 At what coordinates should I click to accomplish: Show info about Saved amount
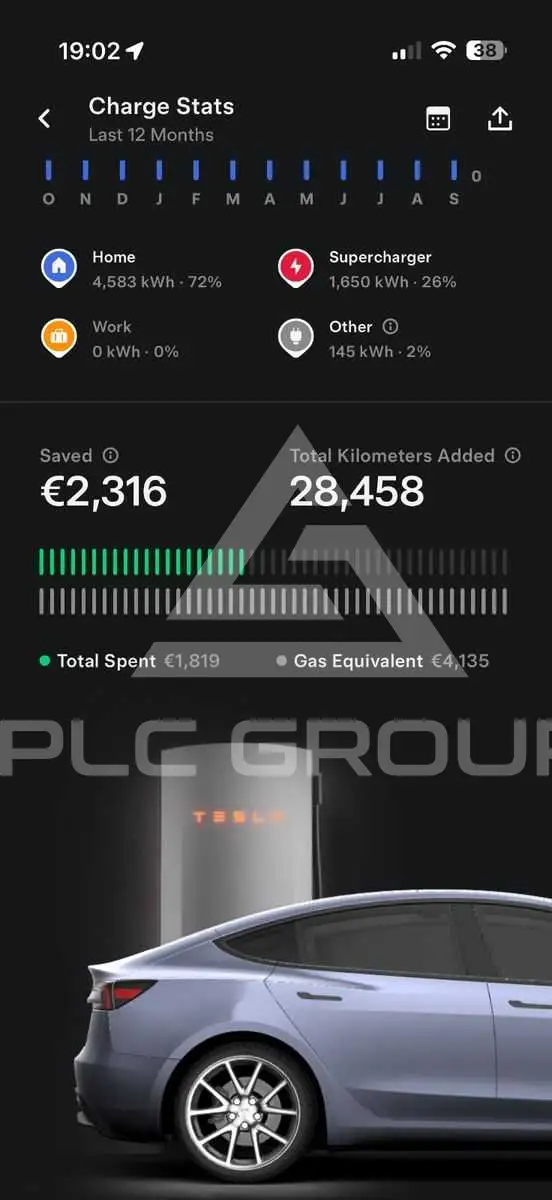[x=111, y=456]
